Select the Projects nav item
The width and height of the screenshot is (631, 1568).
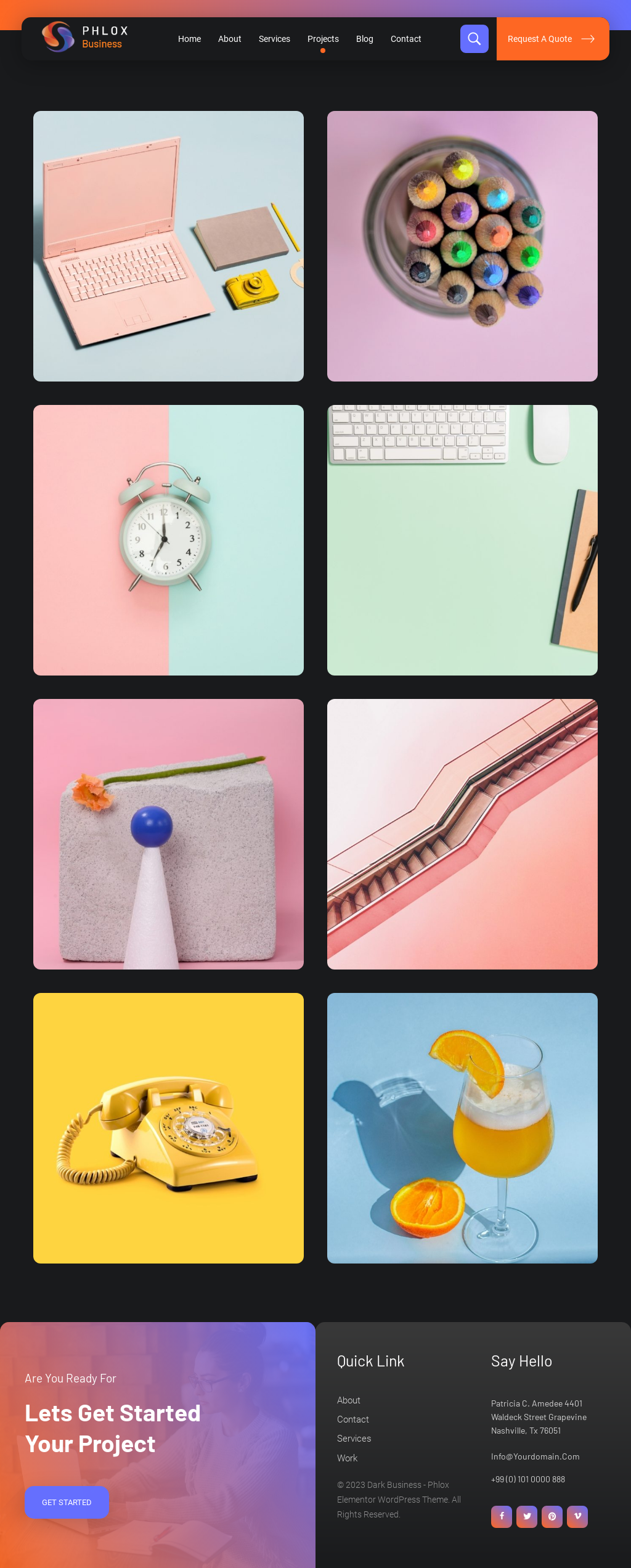click(323, 39)
